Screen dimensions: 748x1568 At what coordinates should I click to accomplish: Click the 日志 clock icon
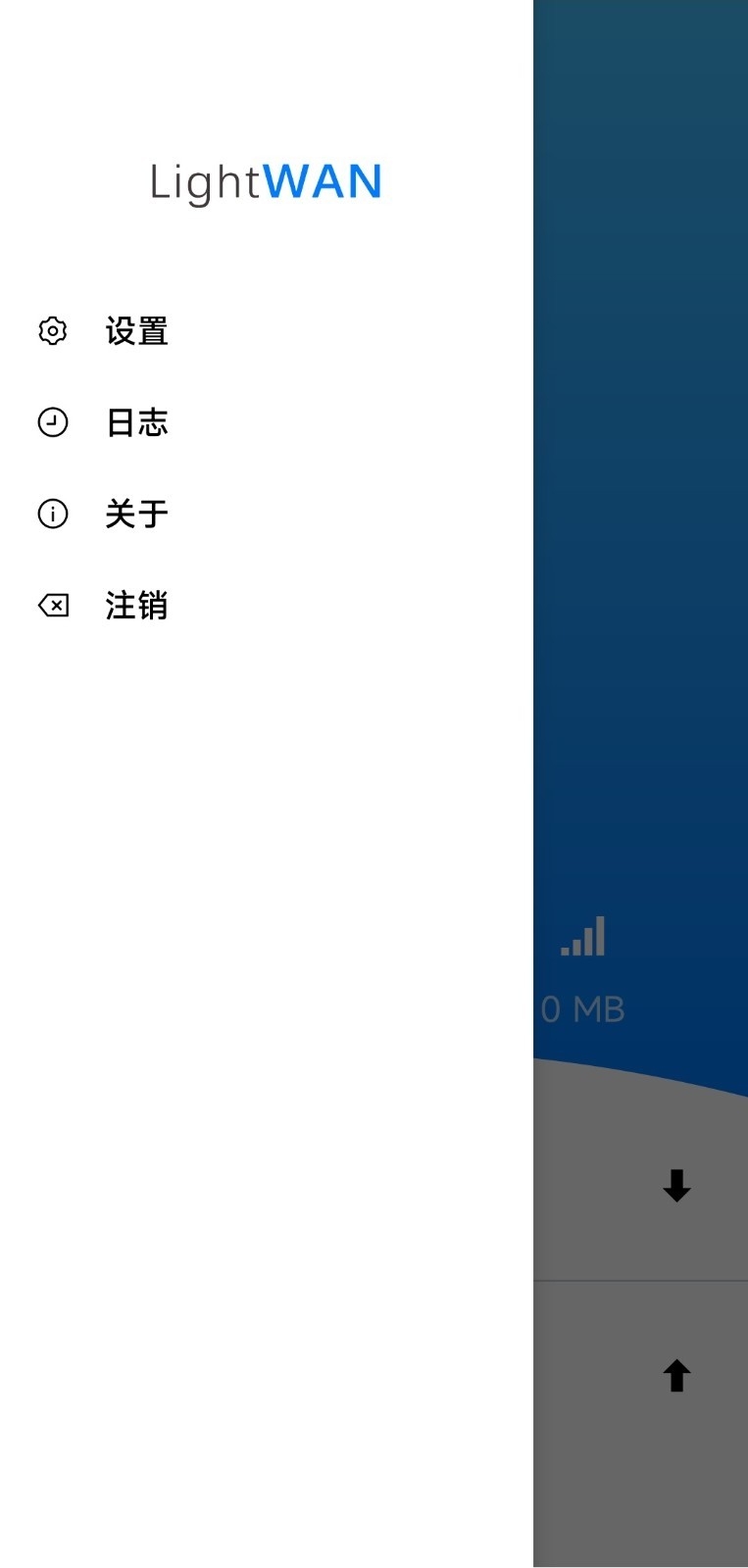click(52, 422)
